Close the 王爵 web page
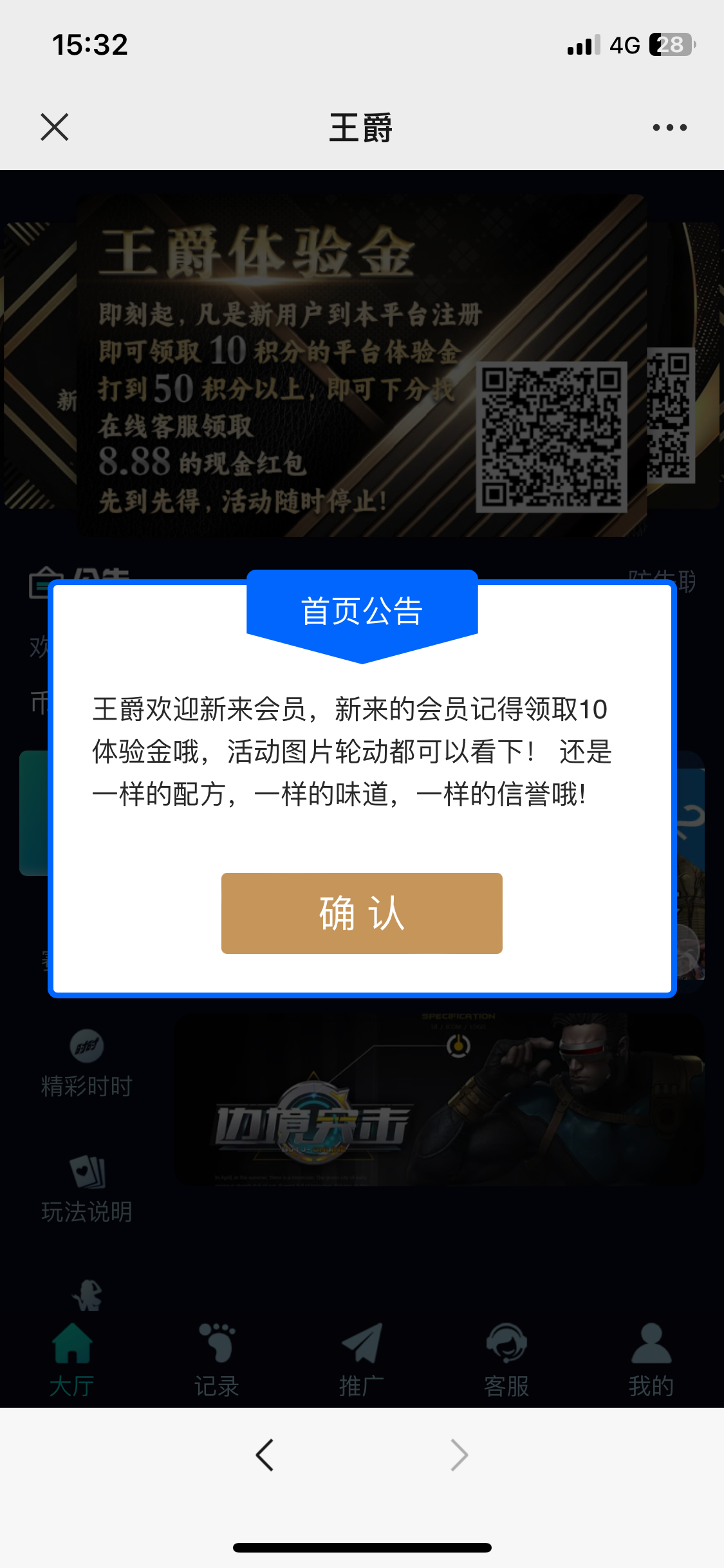 tap(55, 127)
